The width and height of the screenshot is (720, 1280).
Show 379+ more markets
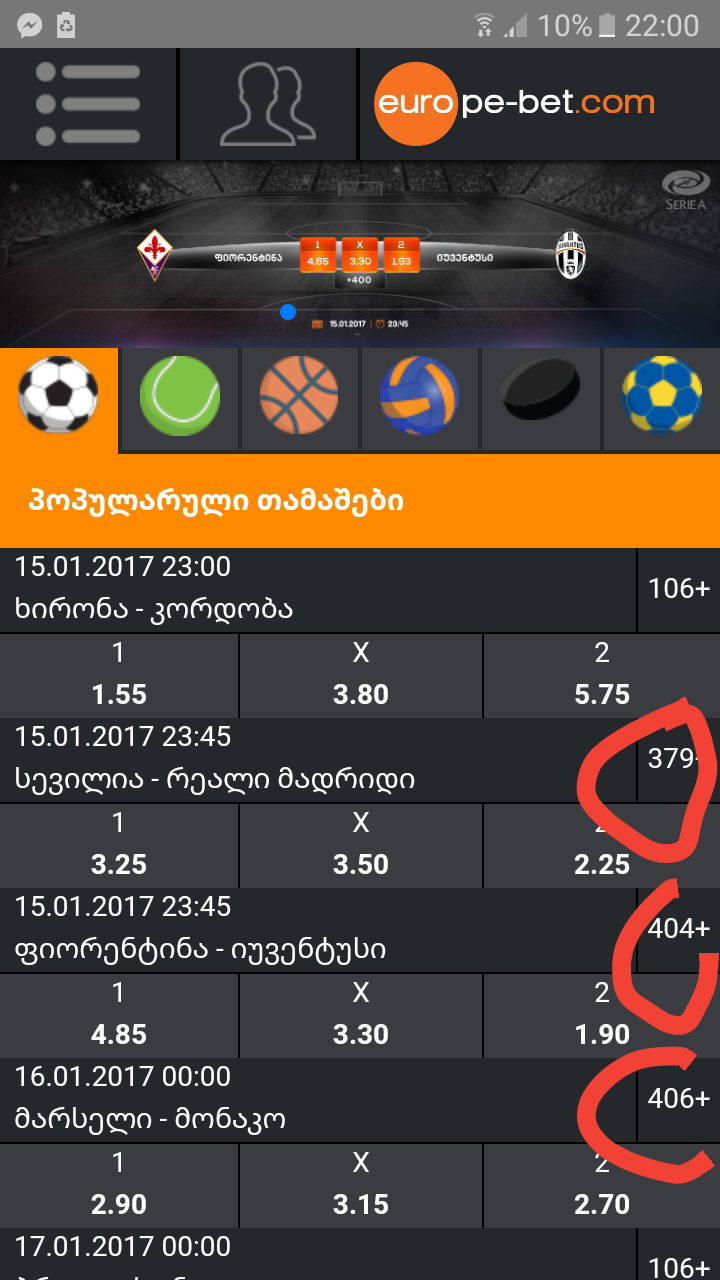pos(678,759)
